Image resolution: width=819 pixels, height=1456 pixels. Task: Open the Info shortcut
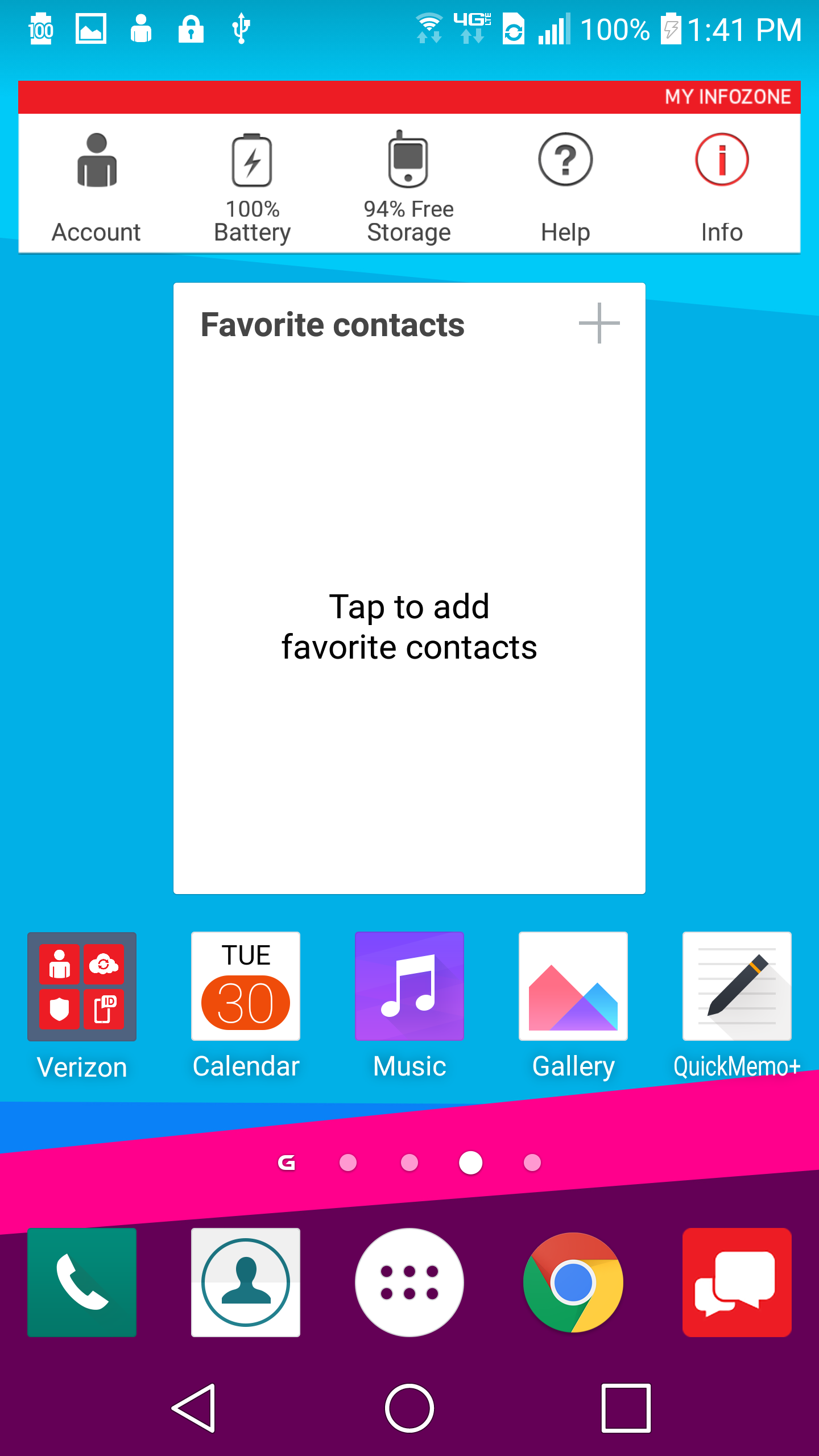(722, 188)
